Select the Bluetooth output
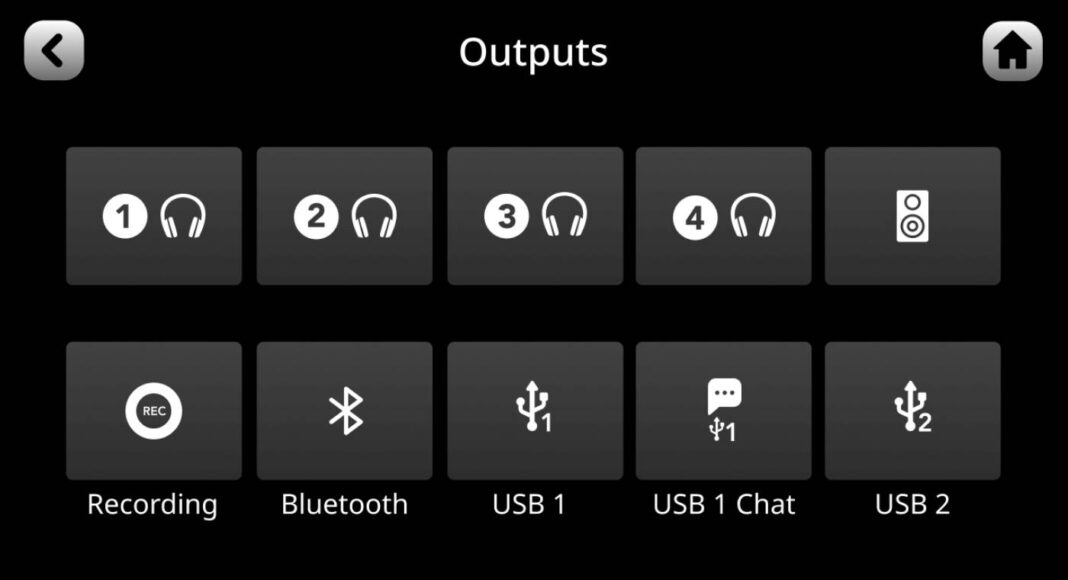The height and width of the screenshot is (580, 1068). pyautogui.click(x=344, y=411)
